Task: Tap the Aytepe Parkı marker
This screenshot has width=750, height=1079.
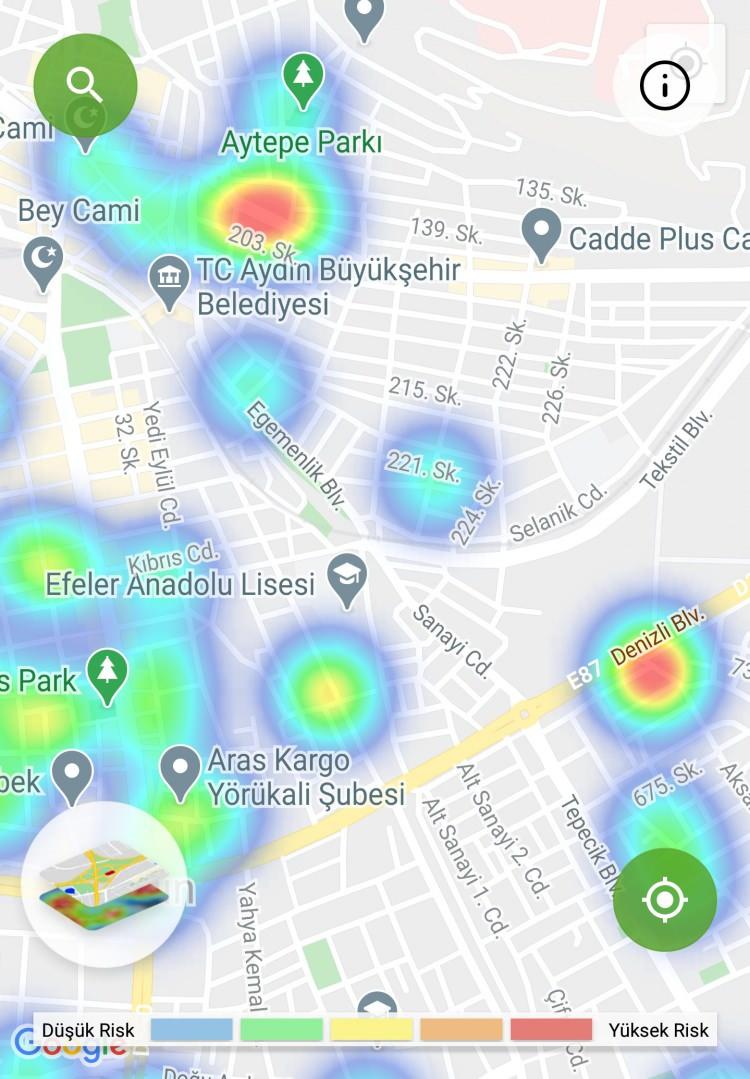Action: (301, 79)
